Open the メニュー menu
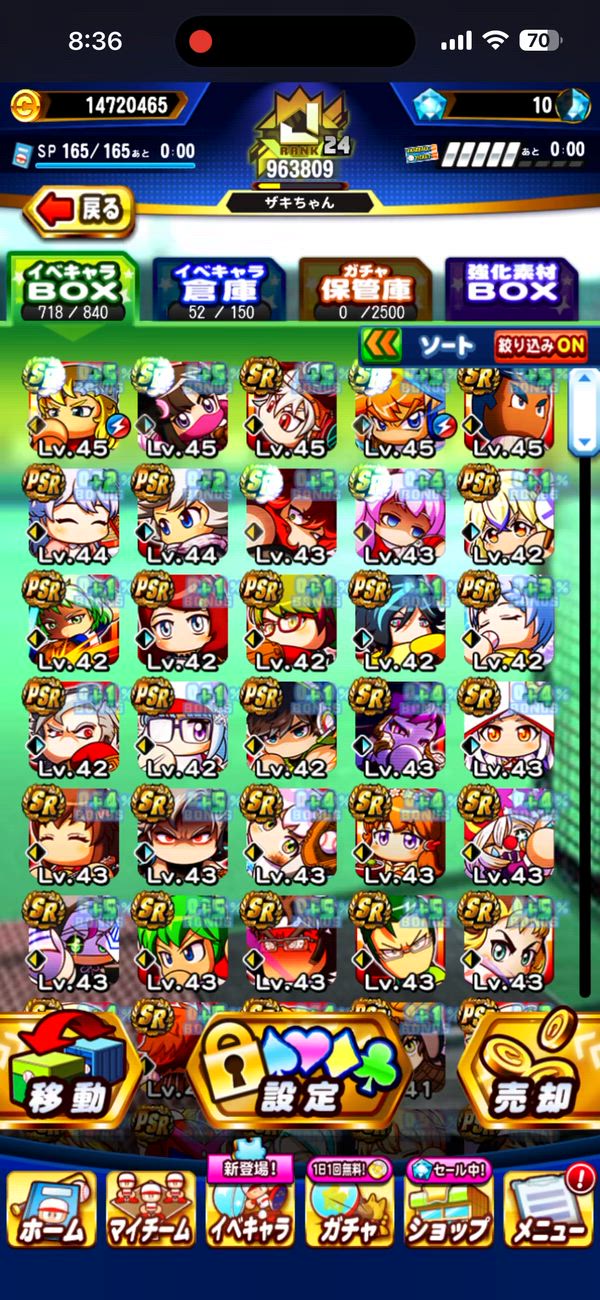The height and width of the screenshot is (1300, 600). (549, 1210)
